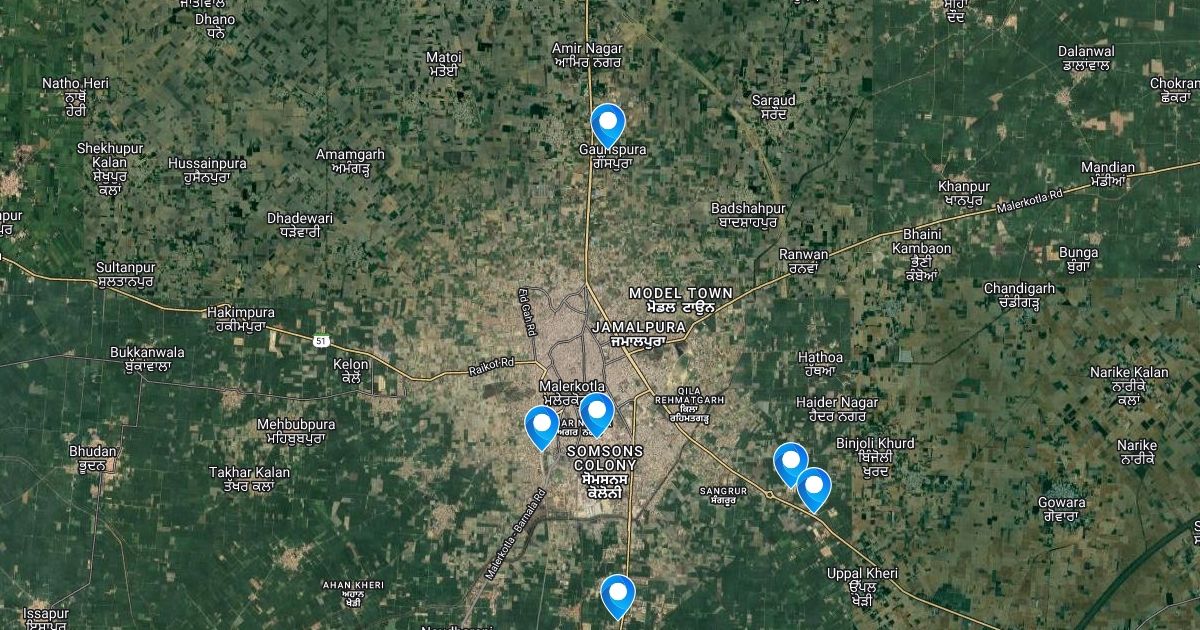Tap the map pin at Gaunspura
Screen dimensions: 1200x630
607,124
